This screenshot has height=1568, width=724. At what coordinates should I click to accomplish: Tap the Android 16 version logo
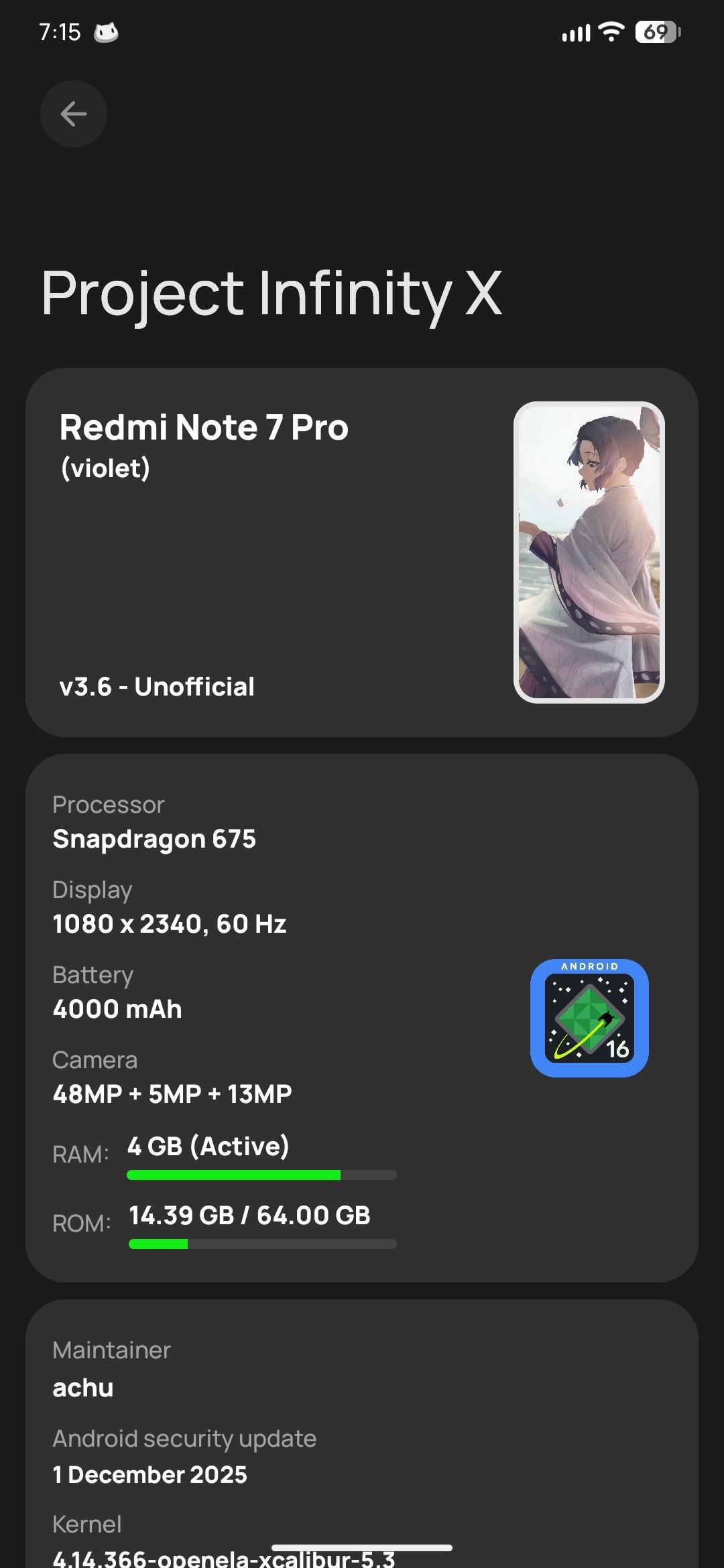click(589, 1018)
